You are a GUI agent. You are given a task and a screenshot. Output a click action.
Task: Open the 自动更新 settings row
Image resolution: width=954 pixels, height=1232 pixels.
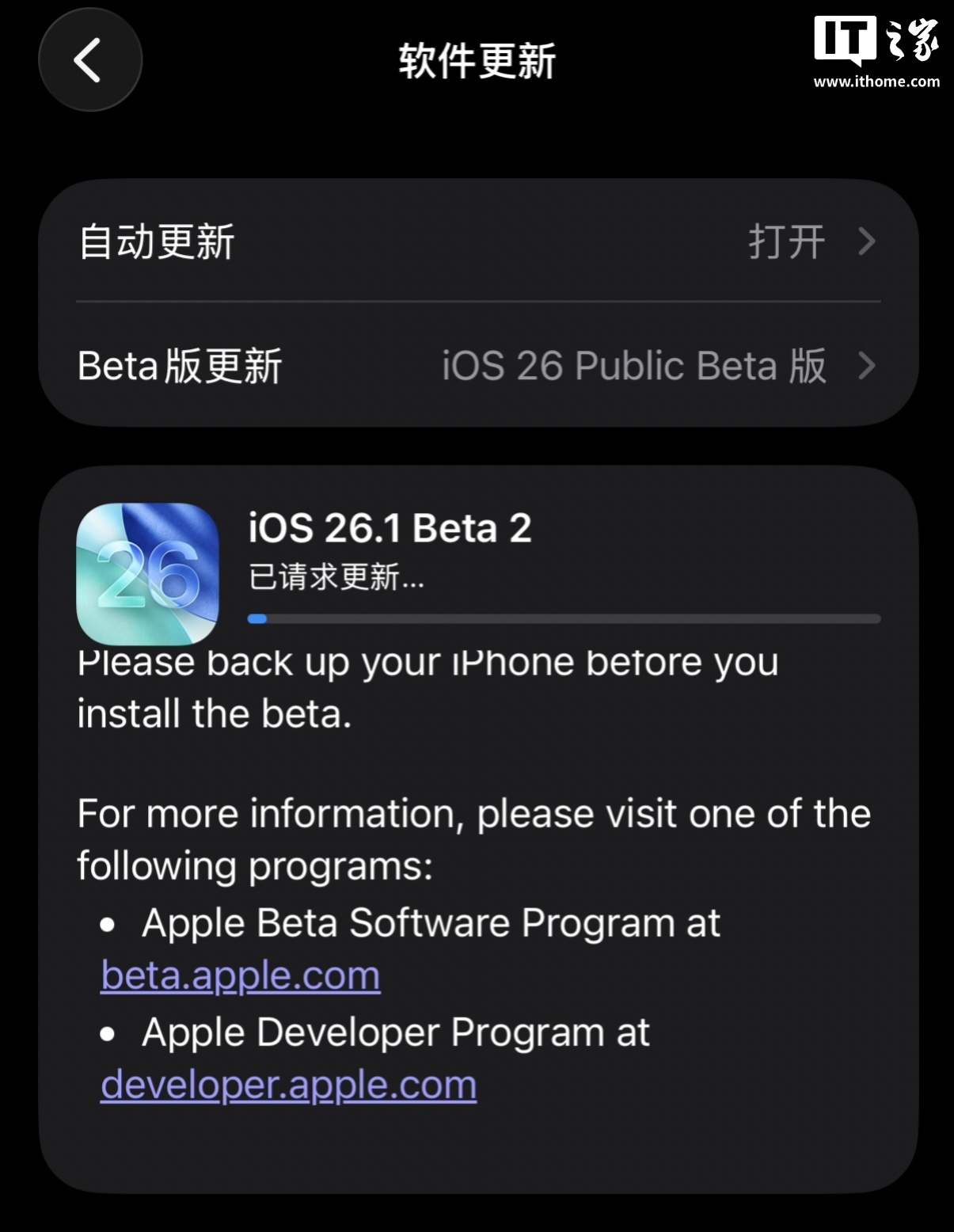click(475, 241)
